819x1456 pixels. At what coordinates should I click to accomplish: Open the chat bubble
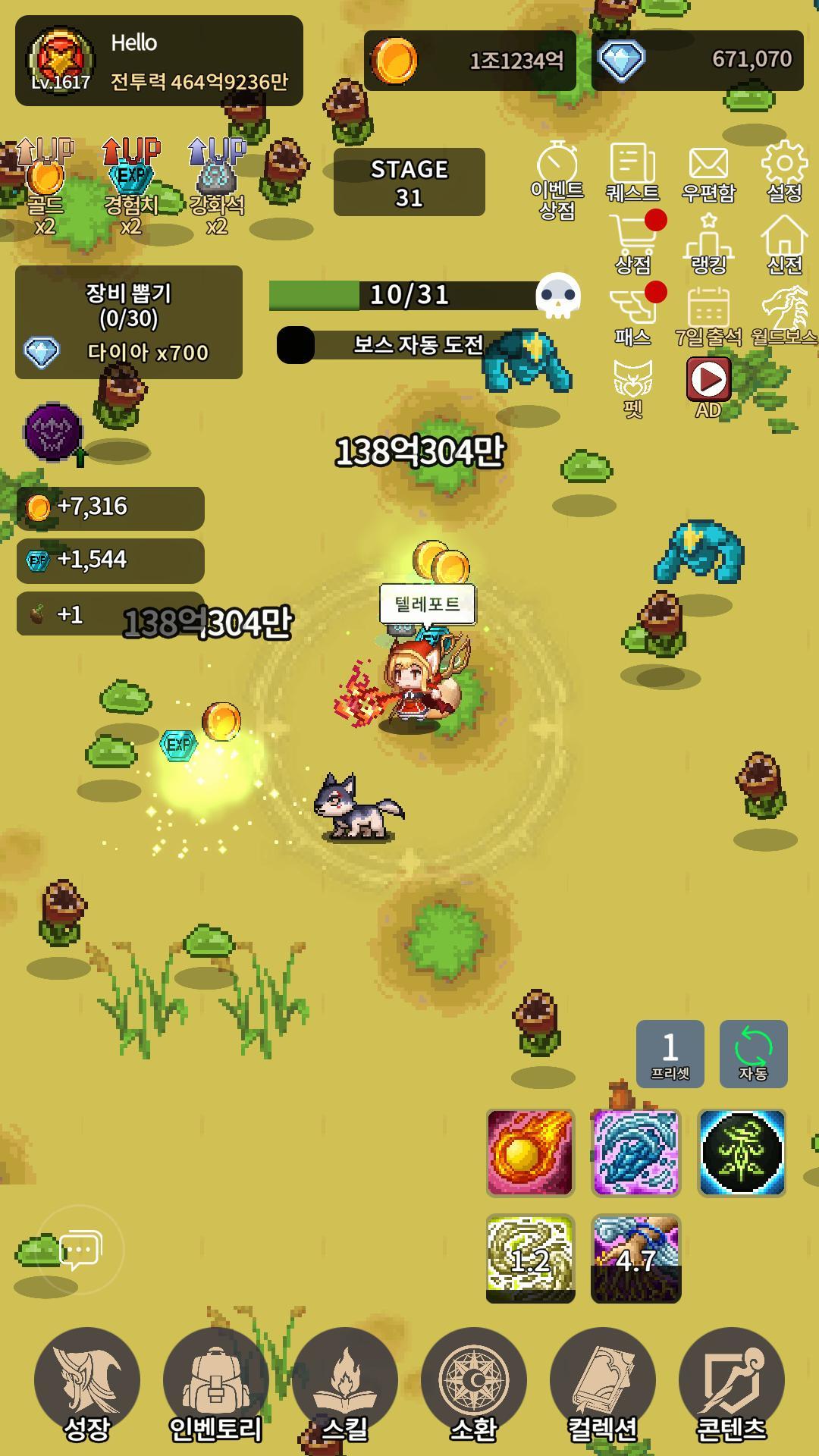(x=80, y=1249)
